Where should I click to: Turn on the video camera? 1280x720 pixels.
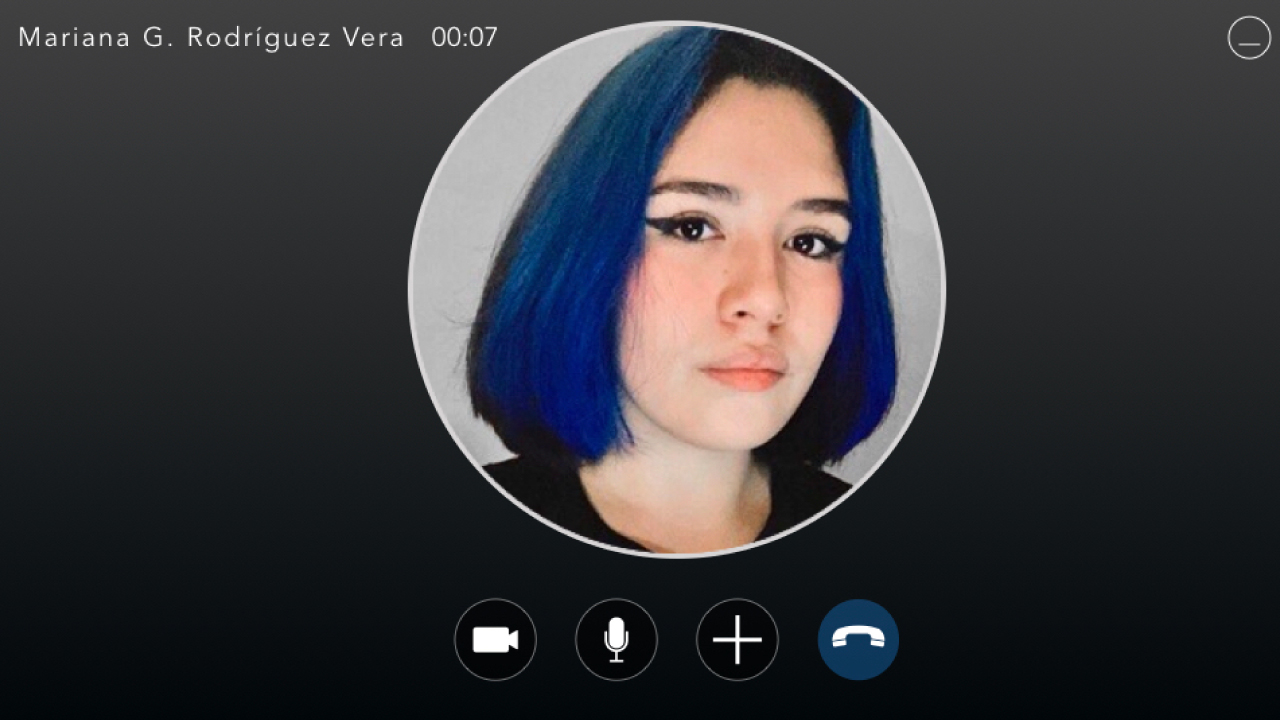[495, 640]
